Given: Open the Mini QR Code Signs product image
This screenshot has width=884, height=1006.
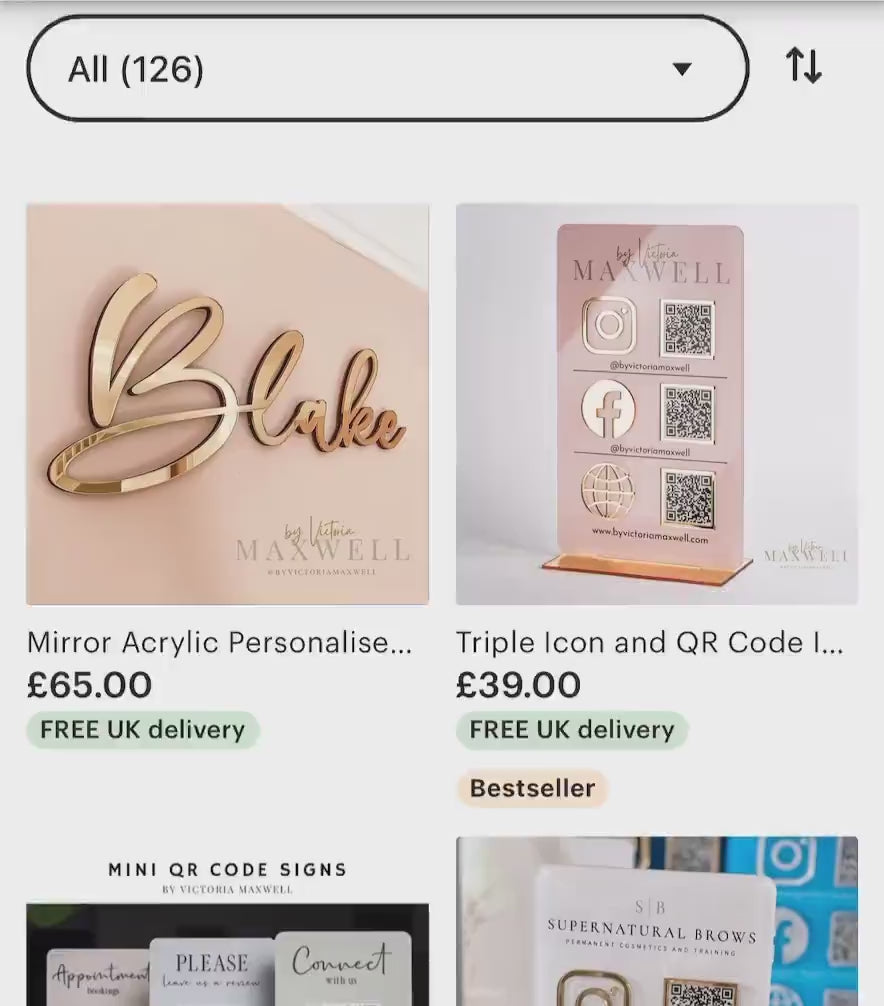Looking at the screenshot, I should [x=227, y=920].
